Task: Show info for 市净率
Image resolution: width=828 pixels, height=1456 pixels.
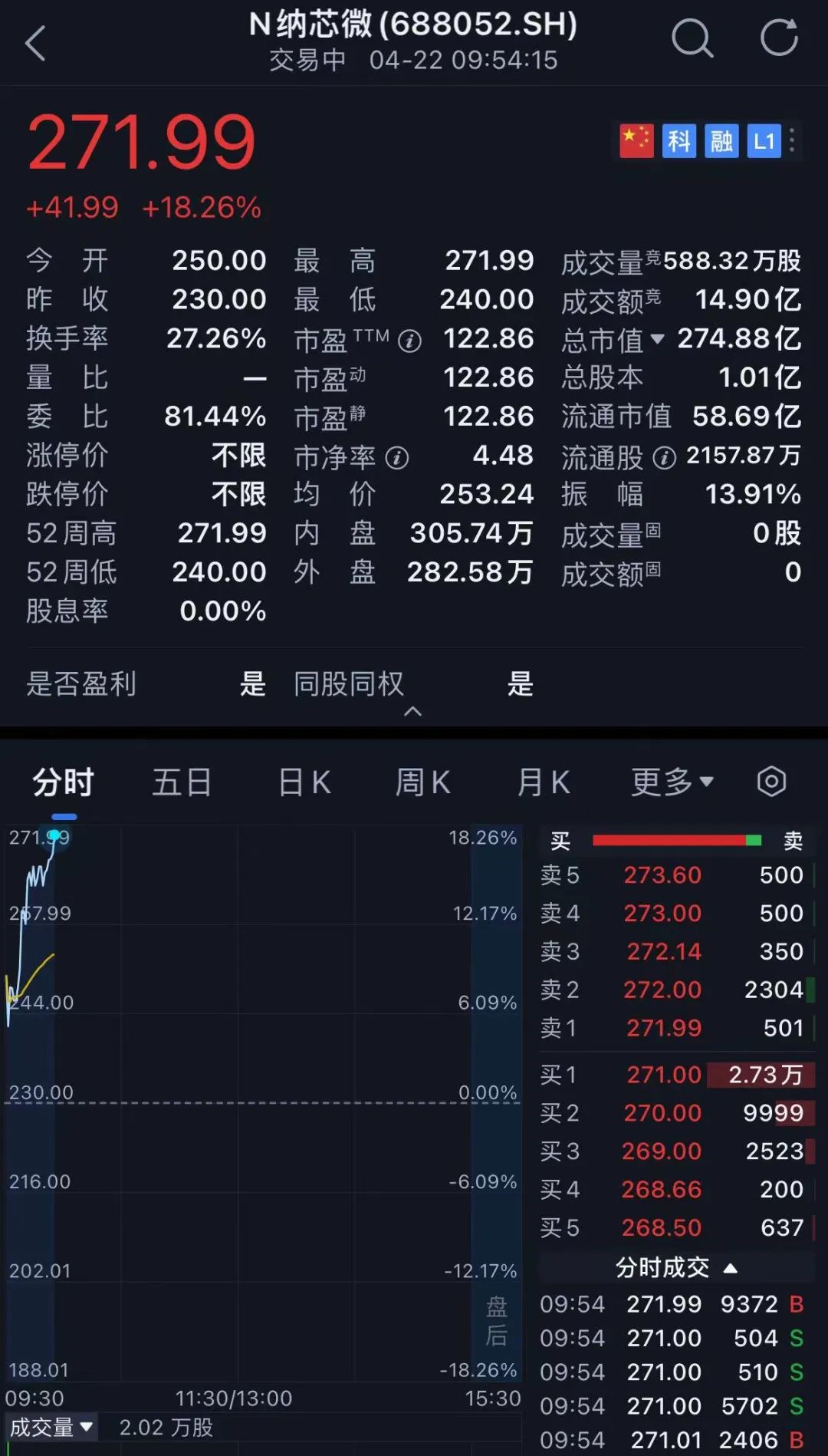Action: (x=397, y=458)
